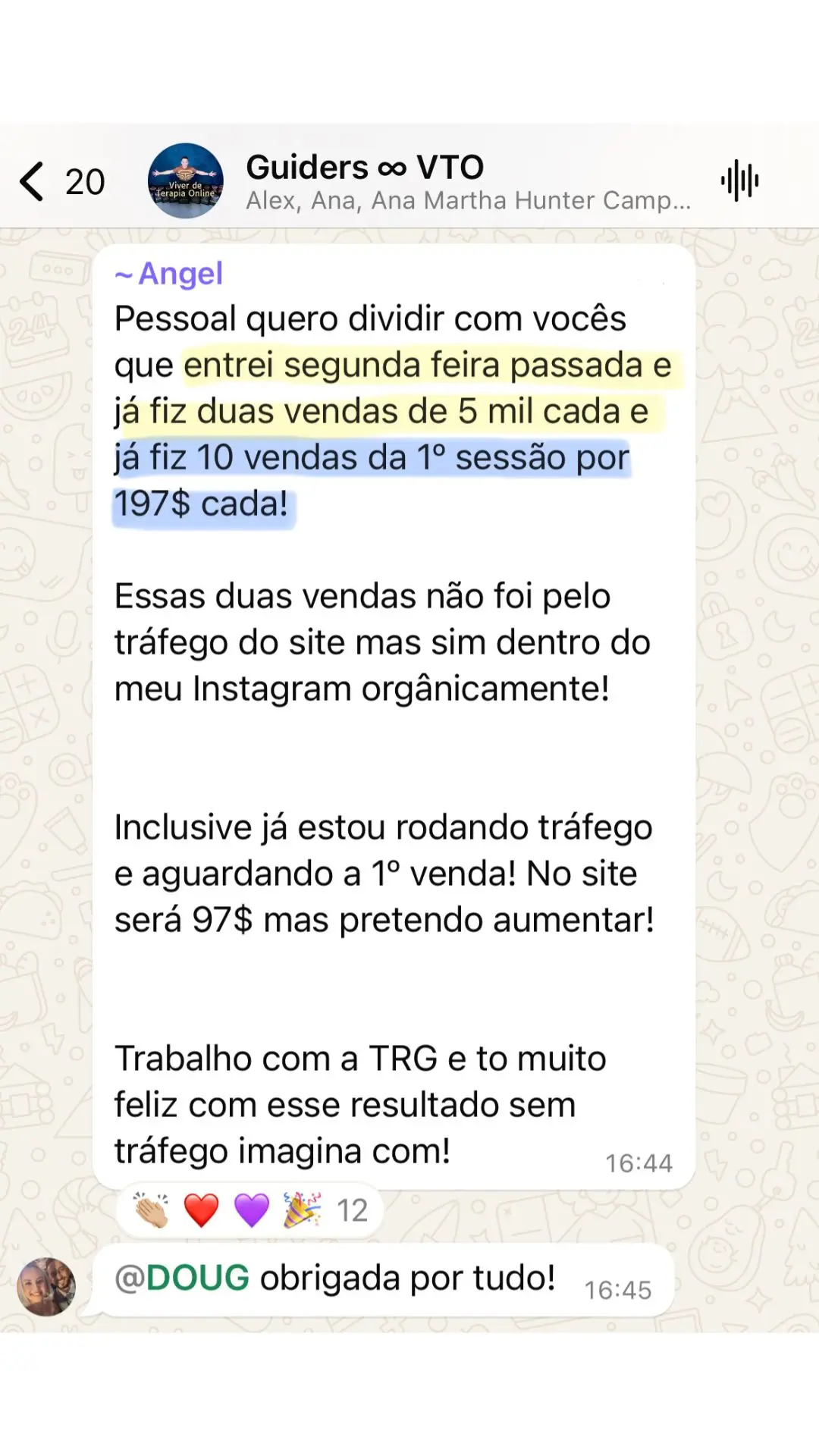Open the 12 reactions on Angel's message

pos(250,1210)
